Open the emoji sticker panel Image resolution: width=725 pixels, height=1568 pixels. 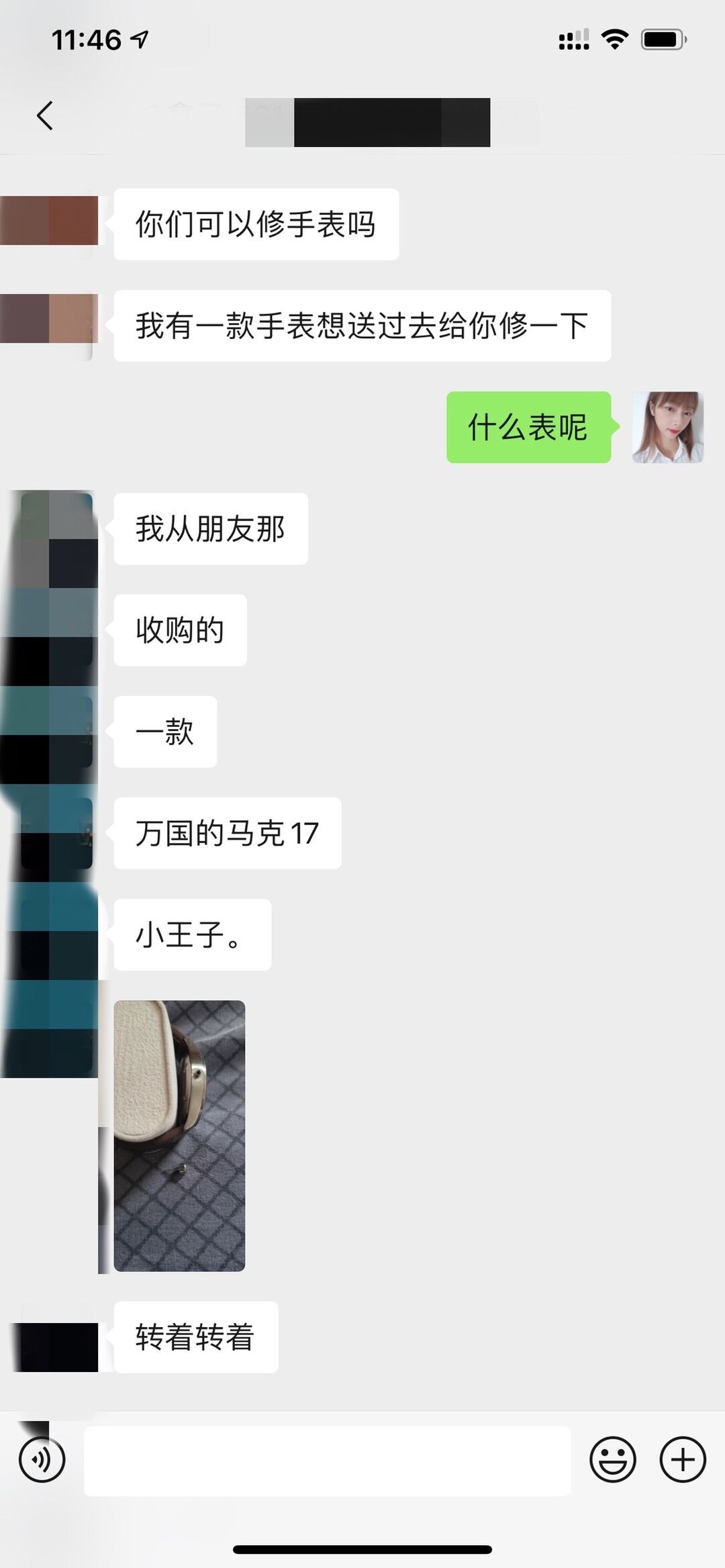tap(612, 1459)
